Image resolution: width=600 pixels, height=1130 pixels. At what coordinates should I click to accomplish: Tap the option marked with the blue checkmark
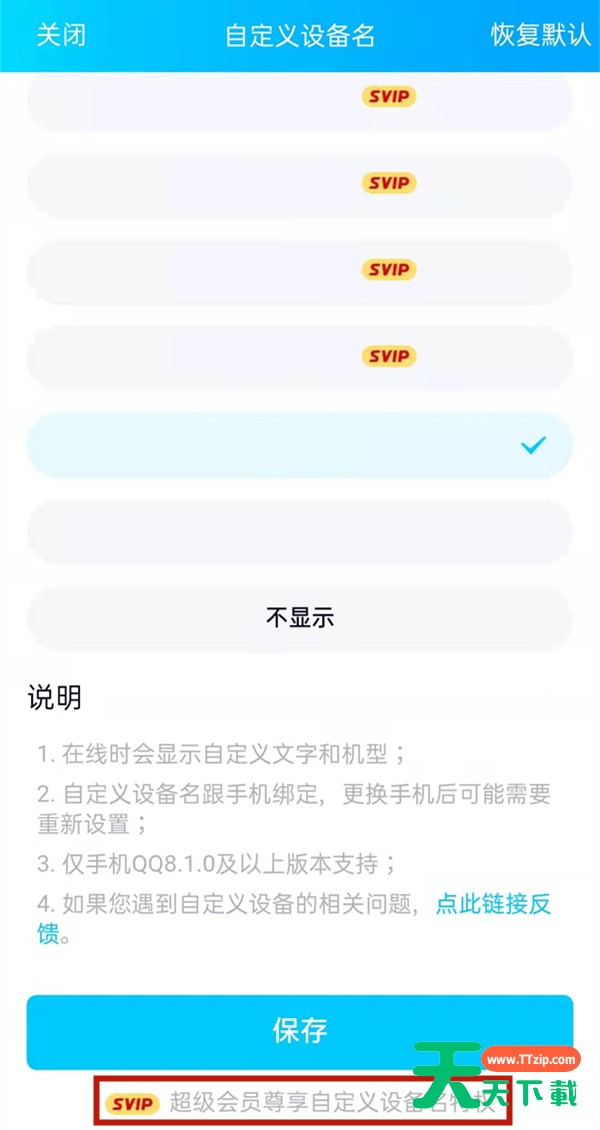(x=300, y=445)
